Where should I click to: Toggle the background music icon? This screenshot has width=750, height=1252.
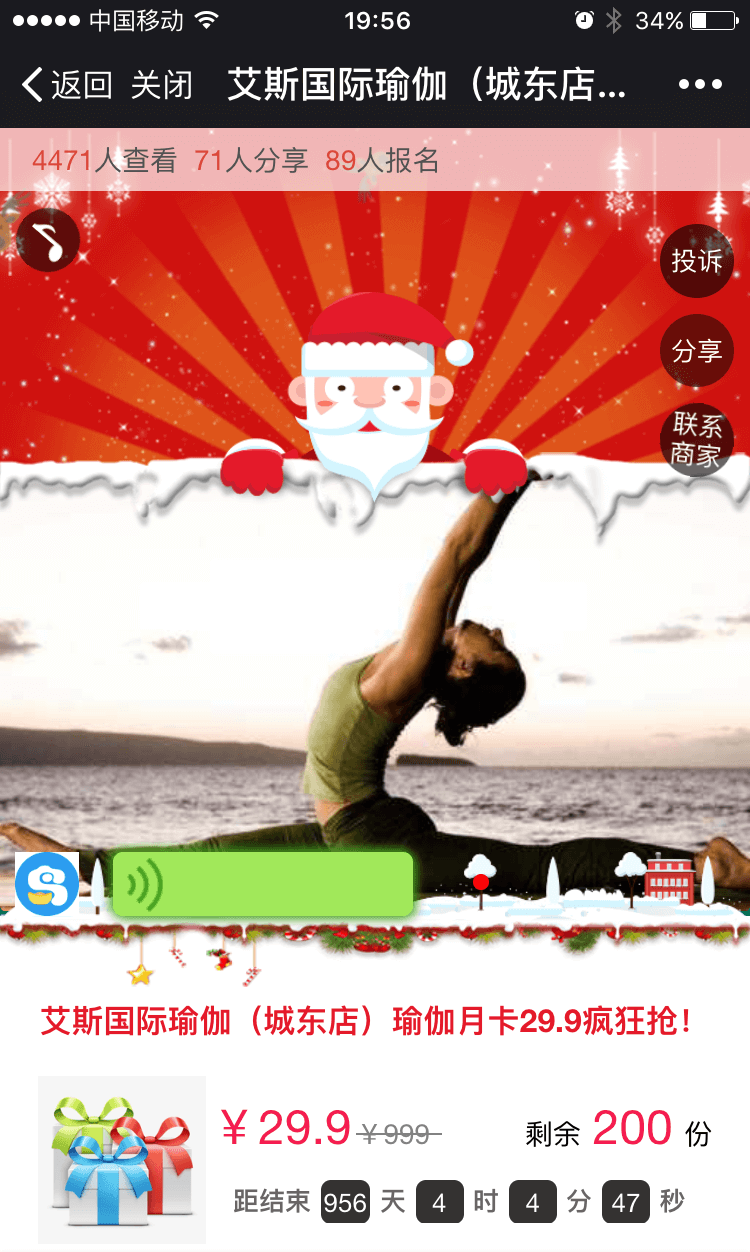tap(47, 240)
